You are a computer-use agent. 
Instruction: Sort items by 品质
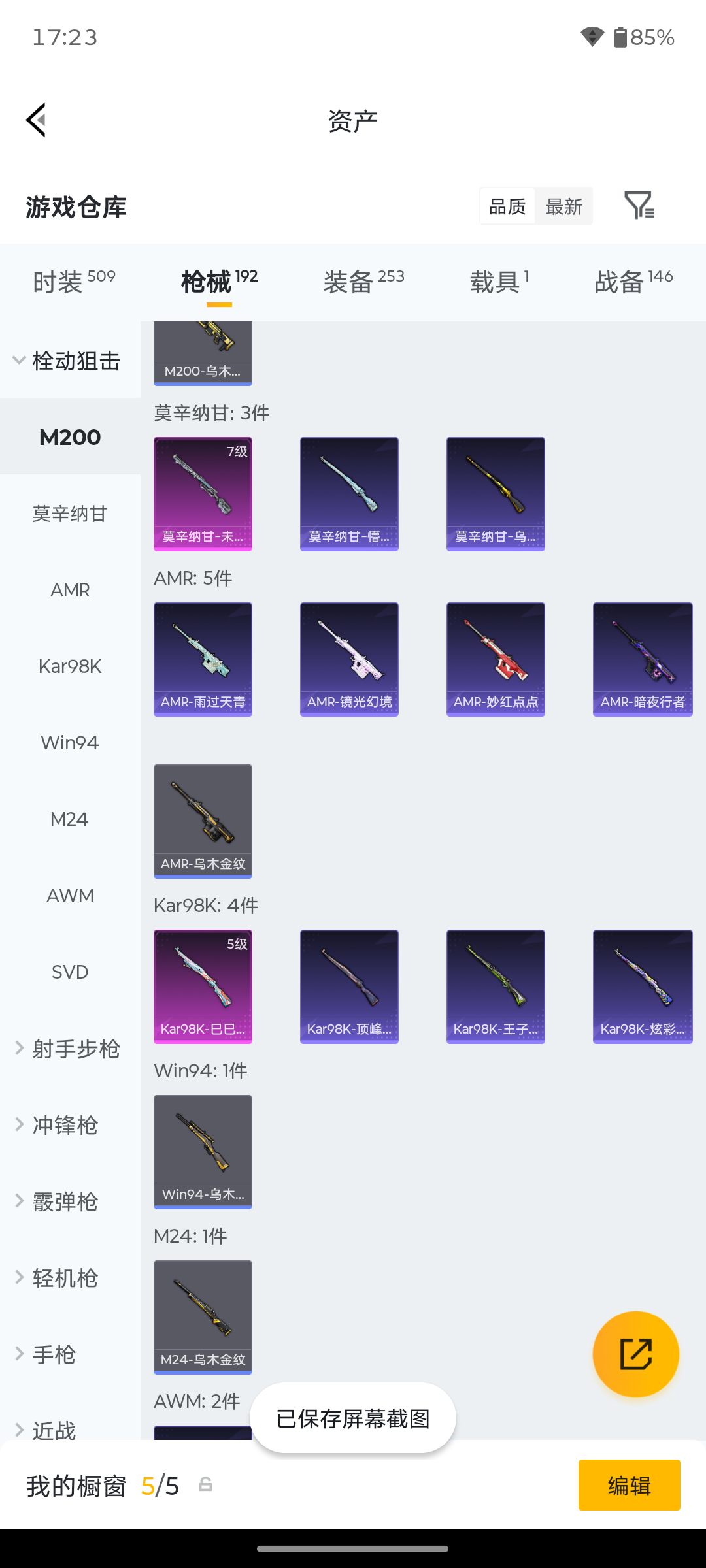pos(507,207)
